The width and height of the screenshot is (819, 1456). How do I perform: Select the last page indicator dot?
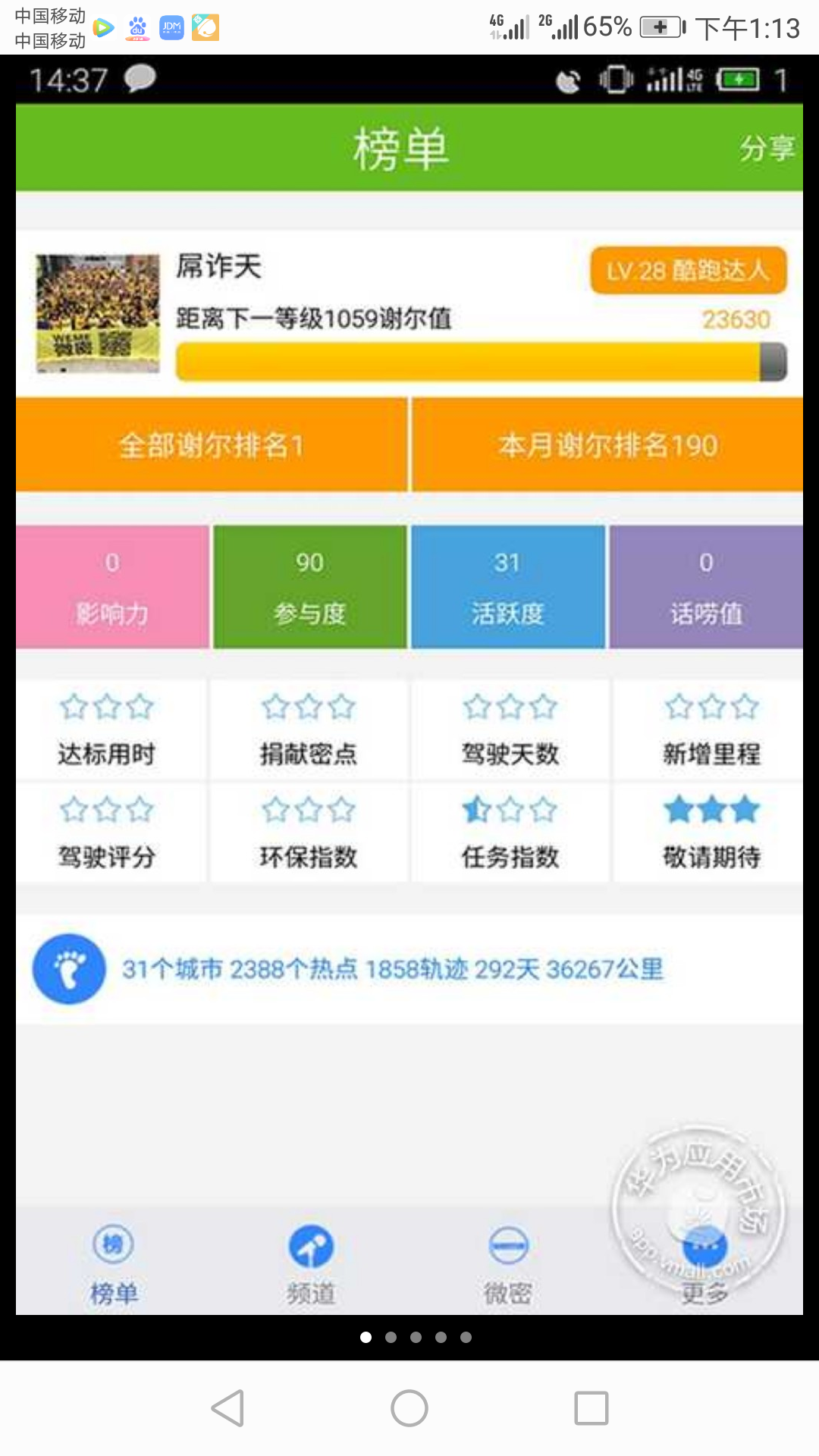466,1337
